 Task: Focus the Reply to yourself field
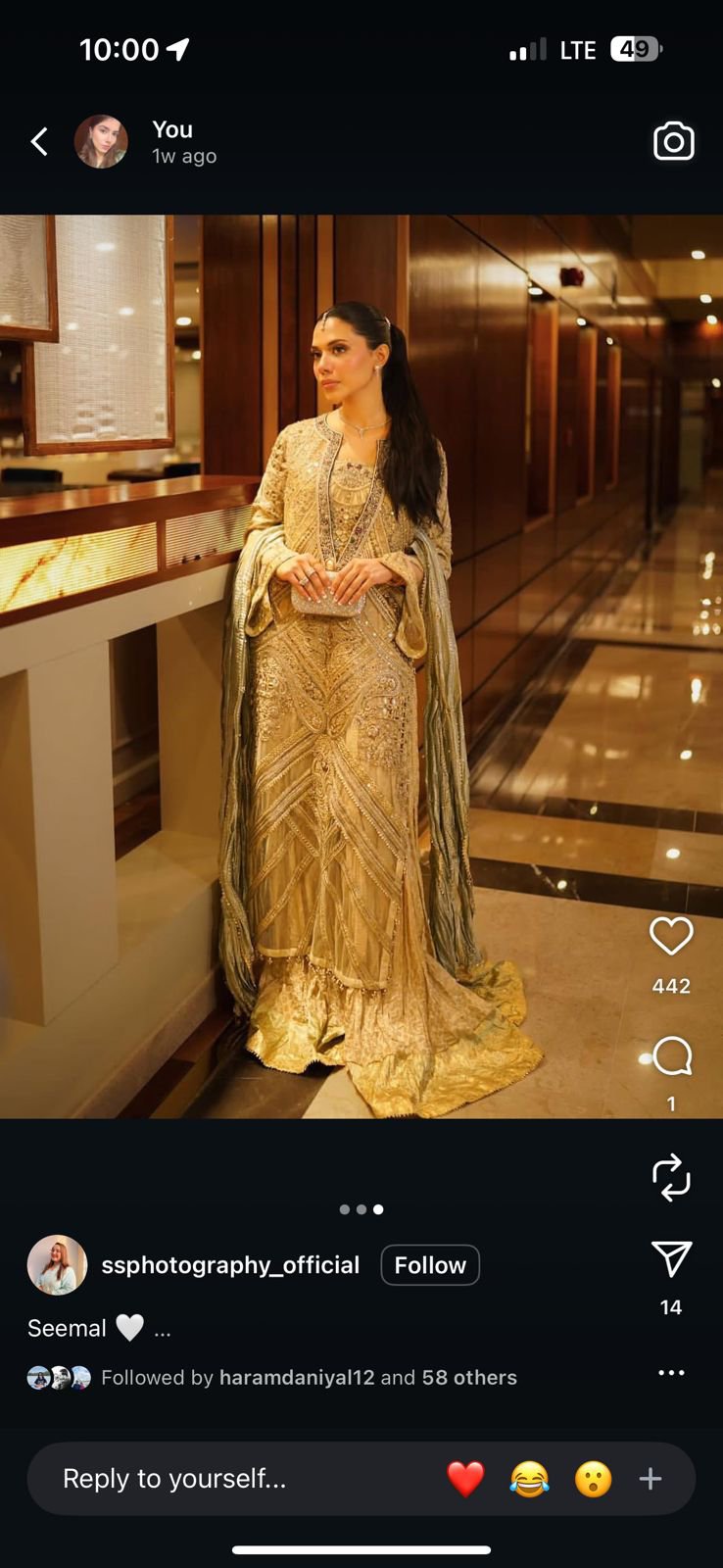[235, 1479]
